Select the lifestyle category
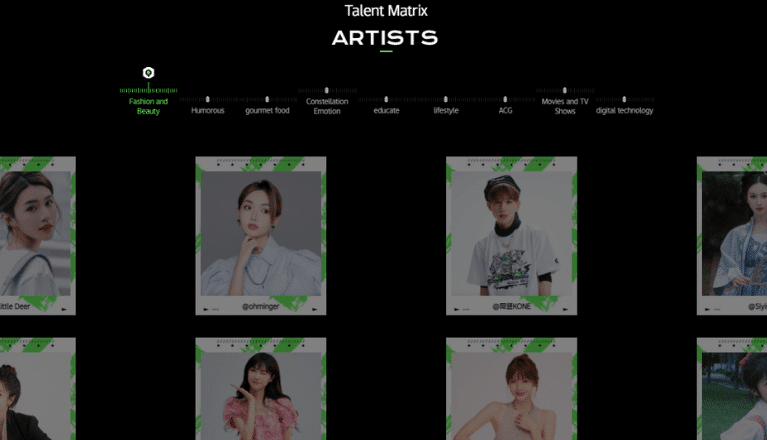 click(x=446, y=110)
